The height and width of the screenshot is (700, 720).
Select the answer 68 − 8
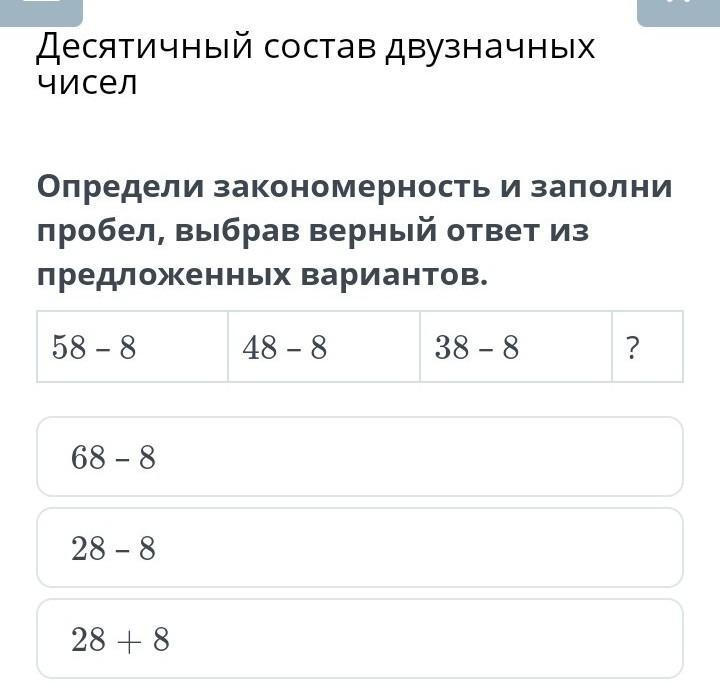360,457
